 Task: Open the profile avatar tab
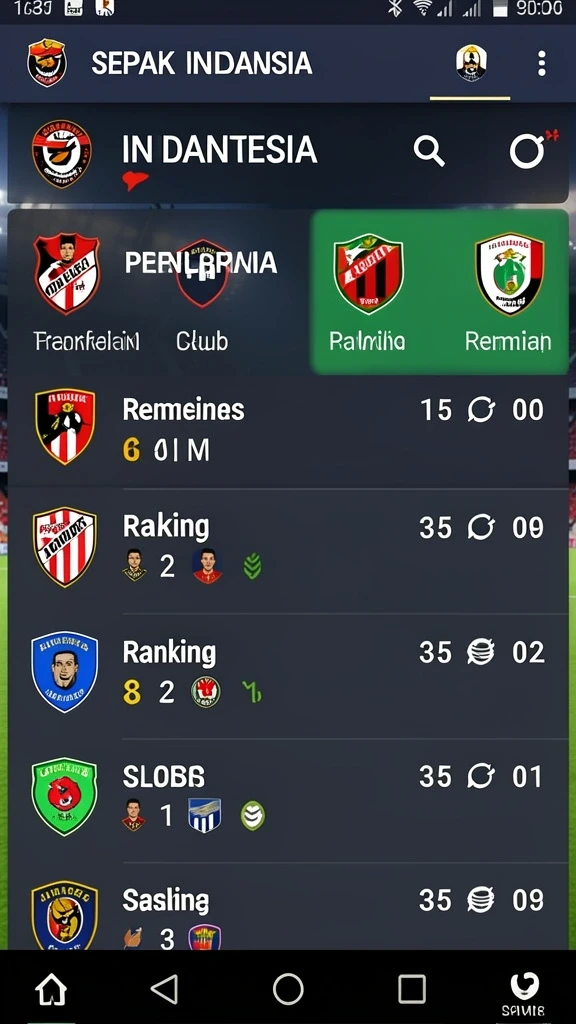[x=470, y=63]
